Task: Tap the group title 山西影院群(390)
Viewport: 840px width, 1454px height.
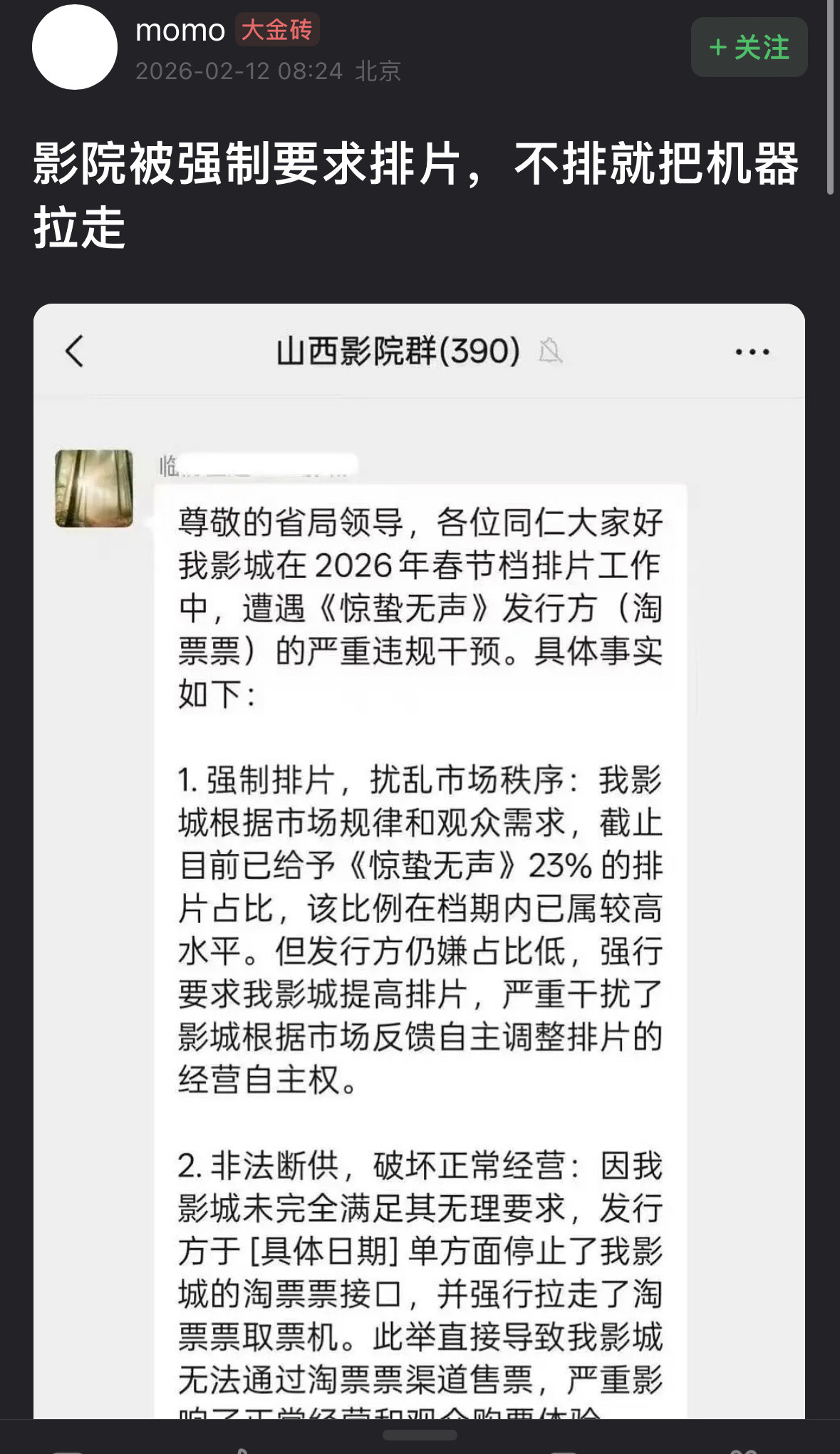Action: 396,350
